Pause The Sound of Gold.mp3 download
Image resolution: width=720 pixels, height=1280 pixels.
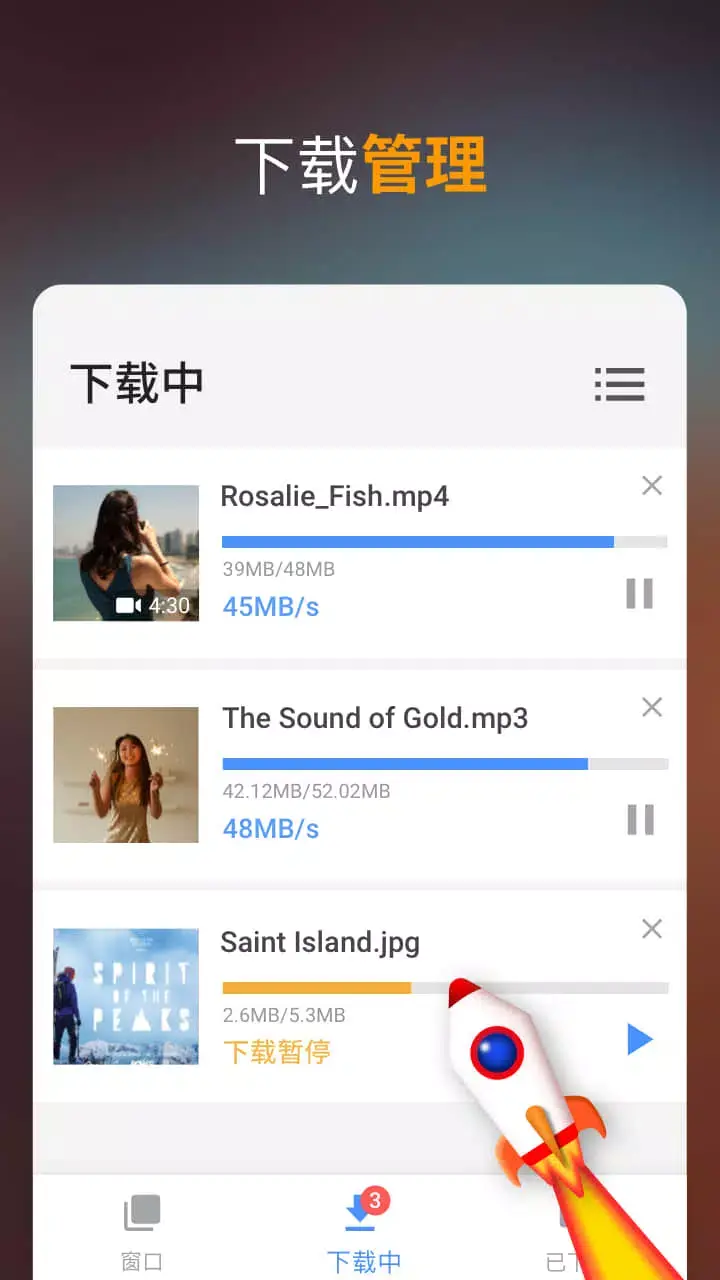[x=639, y=820]
